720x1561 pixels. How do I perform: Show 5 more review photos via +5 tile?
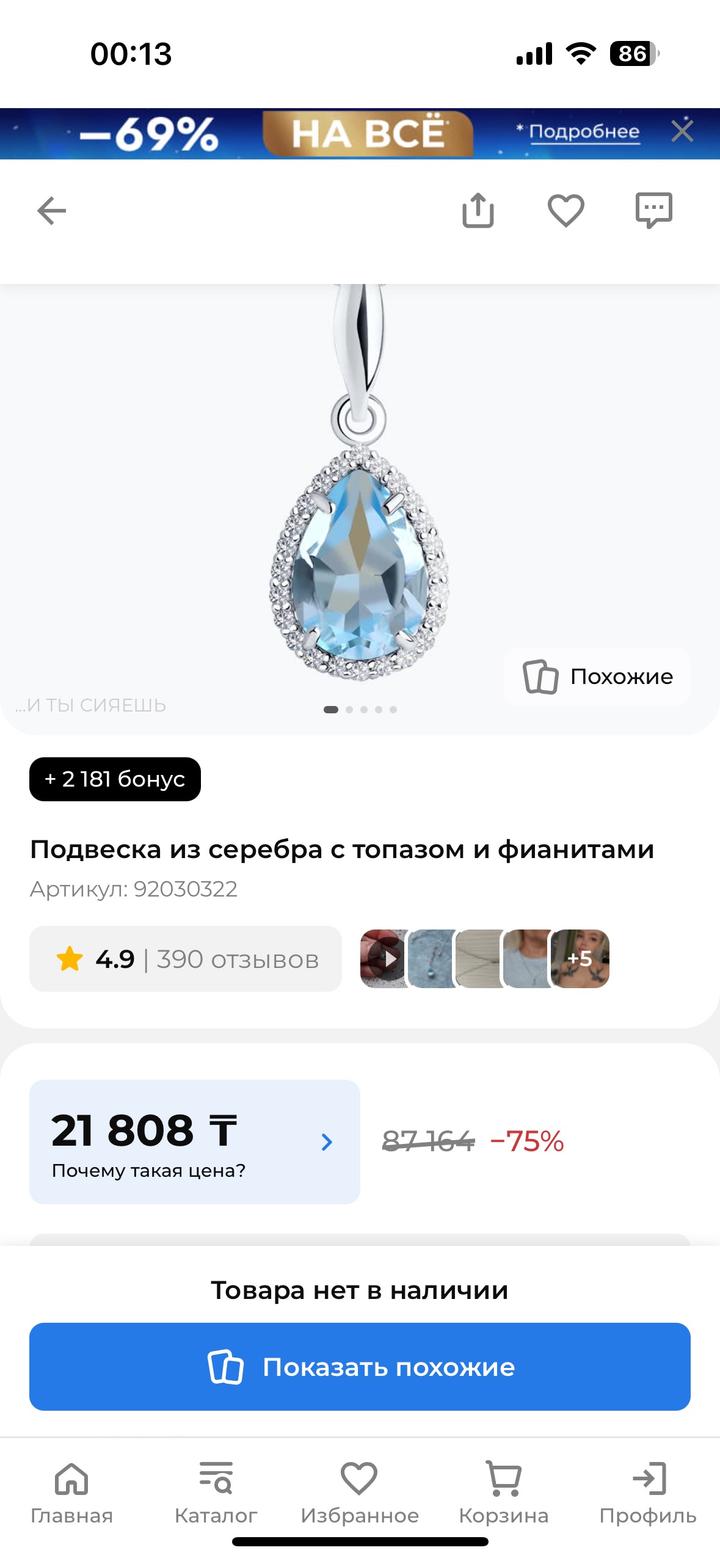point(580,958)
